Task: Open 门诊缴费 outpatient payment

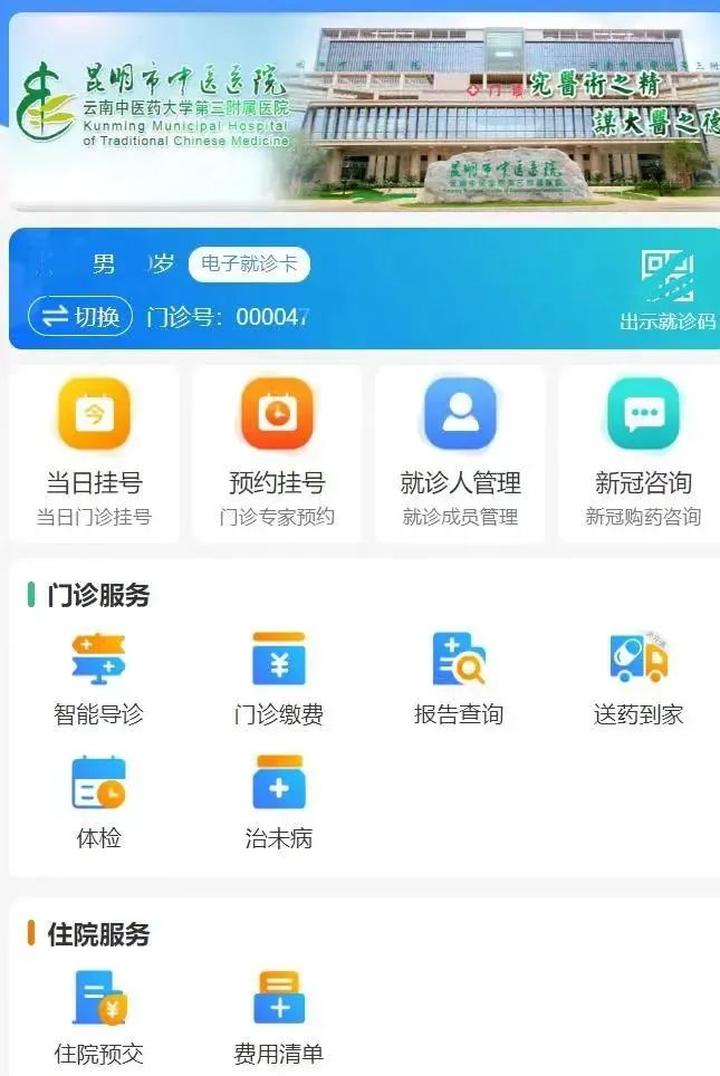Action: click(x=278, y=678)
